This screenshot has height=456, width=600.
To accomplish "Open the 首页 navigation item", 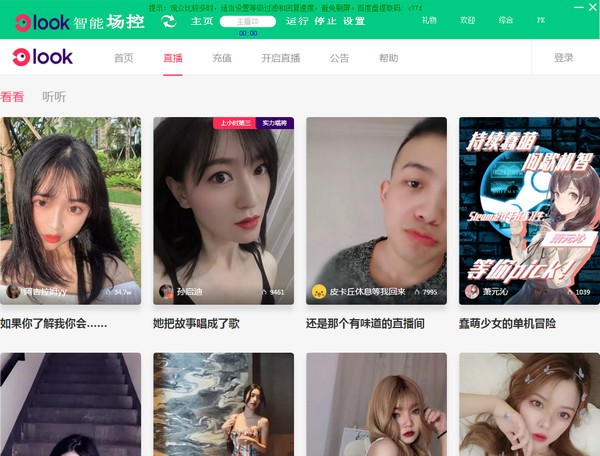I will pos(124,58).
